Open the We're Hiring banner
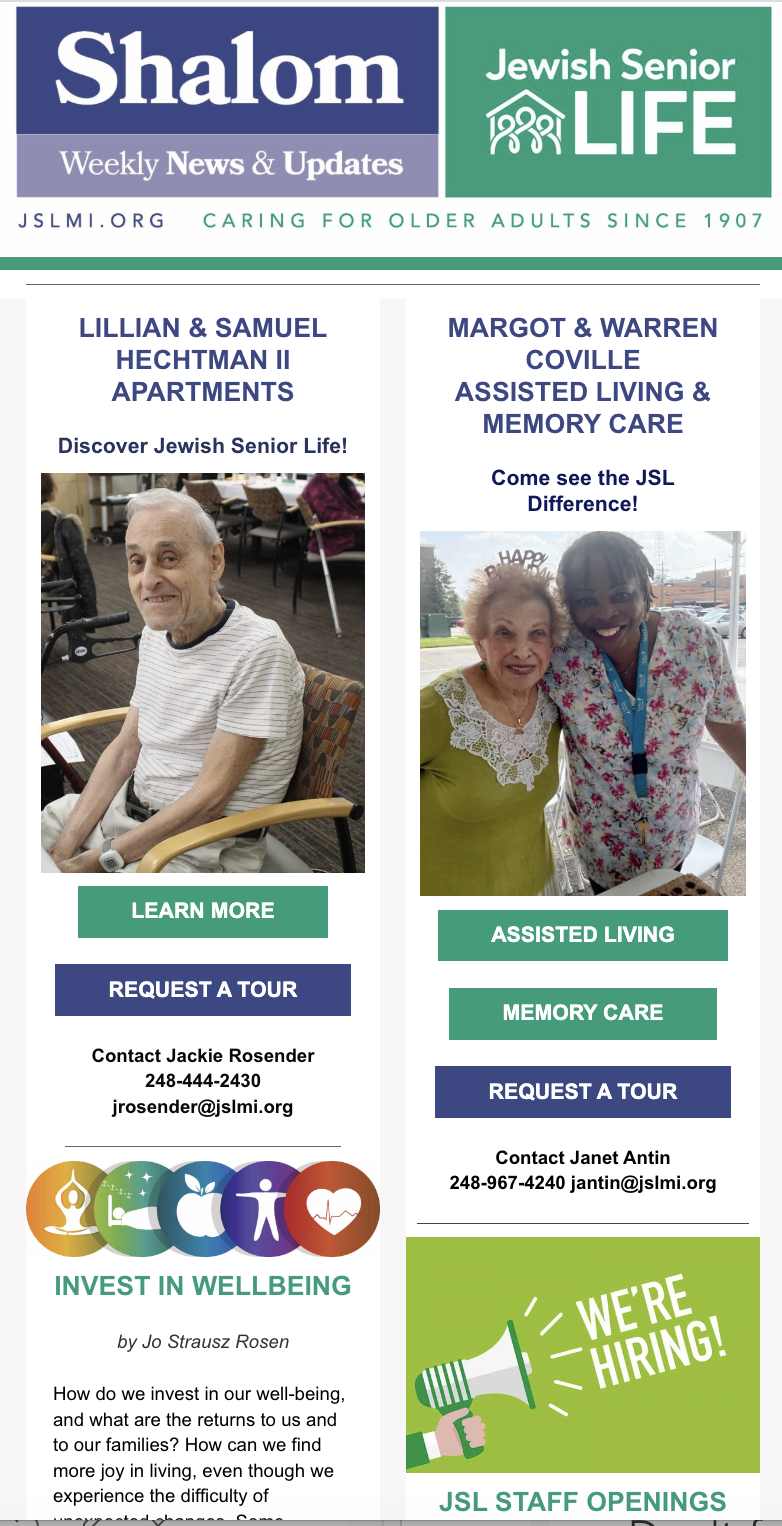The width and height of the screenshot is (782, 1526). click(583, 1354)
